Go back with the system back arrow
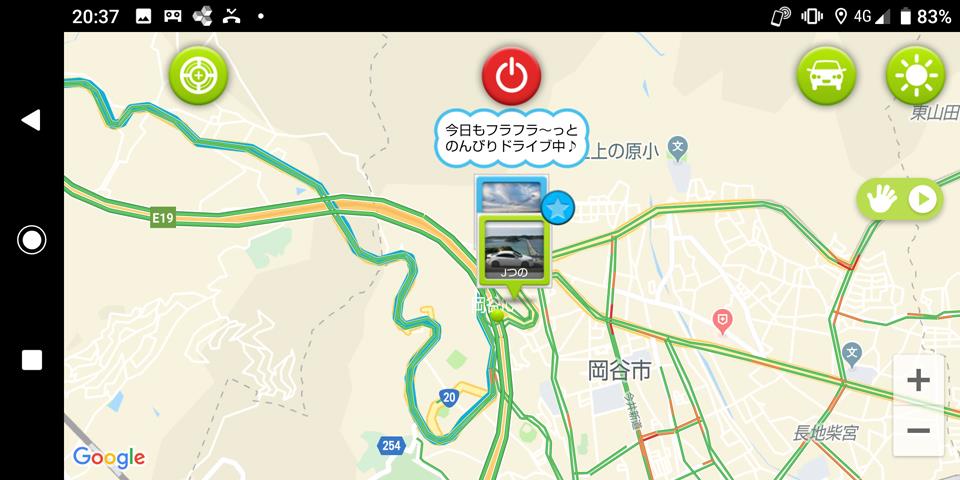 click(31, 120)
